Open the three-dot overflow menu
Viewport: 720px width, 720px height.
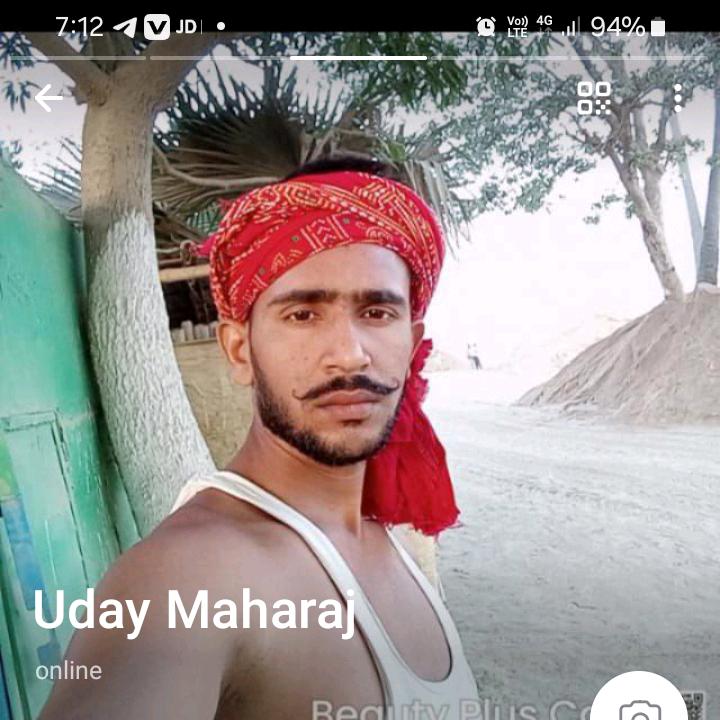pyautogui.click(x=678, y=98)
